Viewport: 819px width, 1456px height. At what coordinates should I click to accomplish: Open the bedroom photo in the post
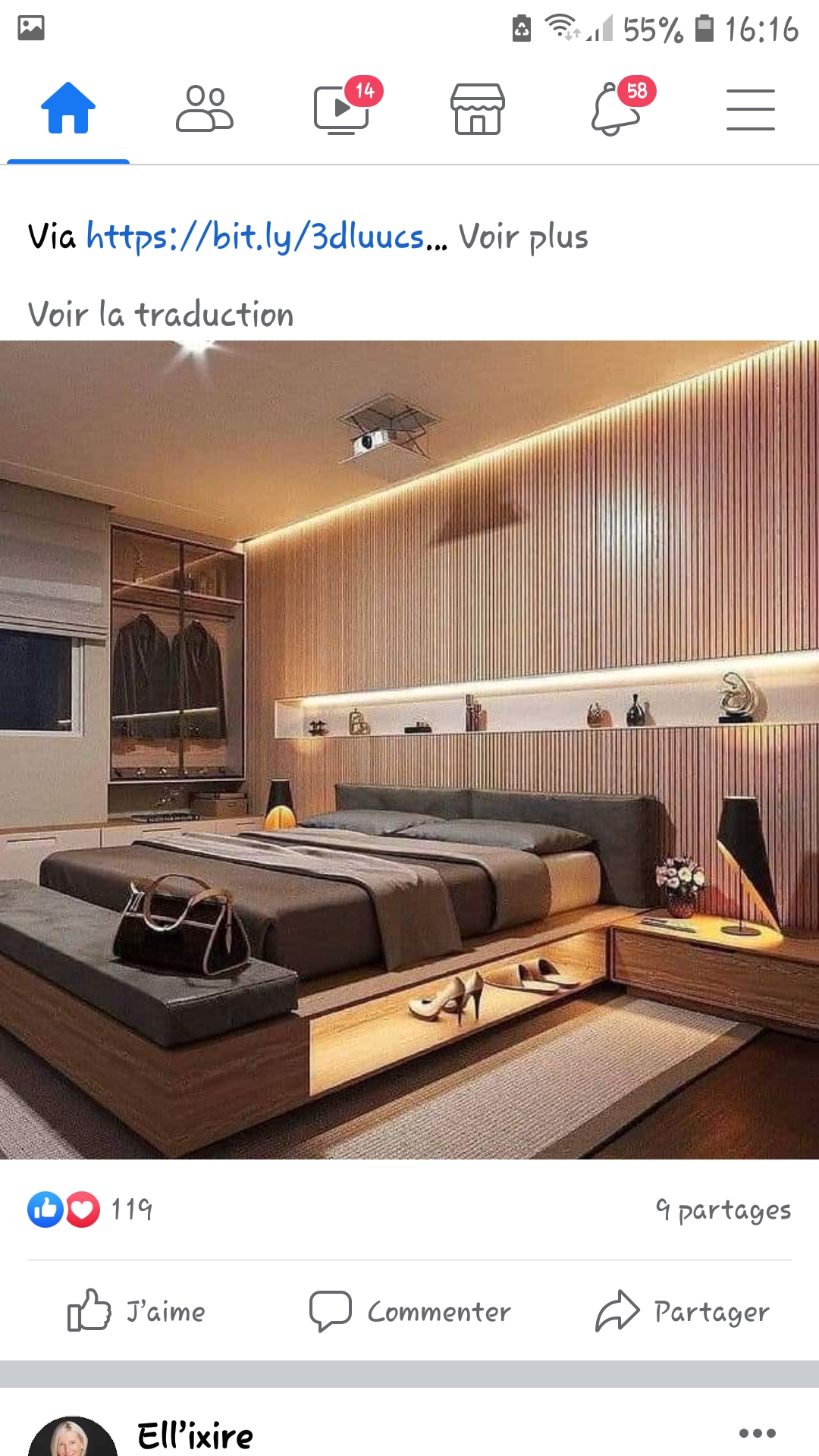point(409,749)
